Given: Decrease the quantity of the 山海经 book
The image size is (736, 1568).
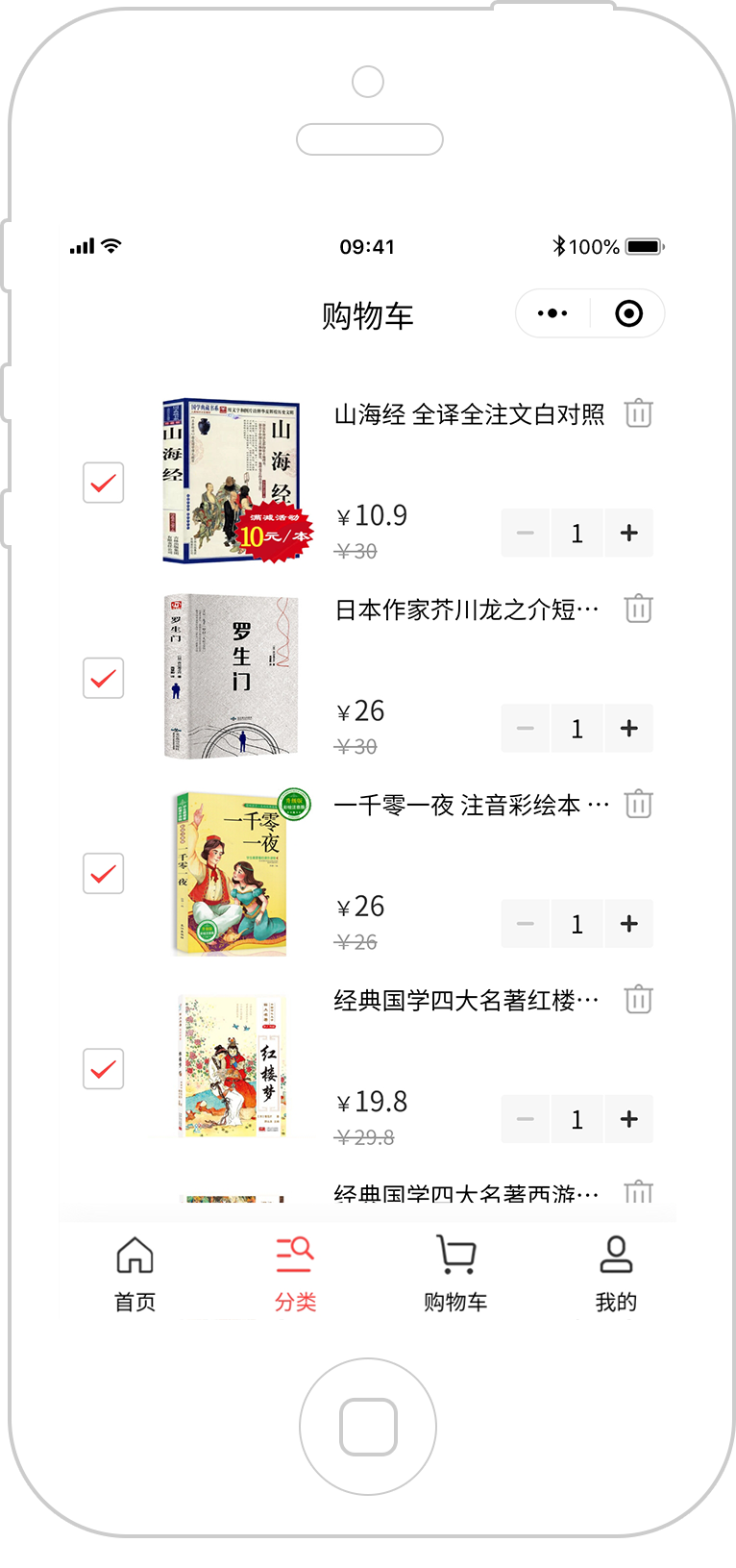Looking at the screenshot, I should point(526,533).
